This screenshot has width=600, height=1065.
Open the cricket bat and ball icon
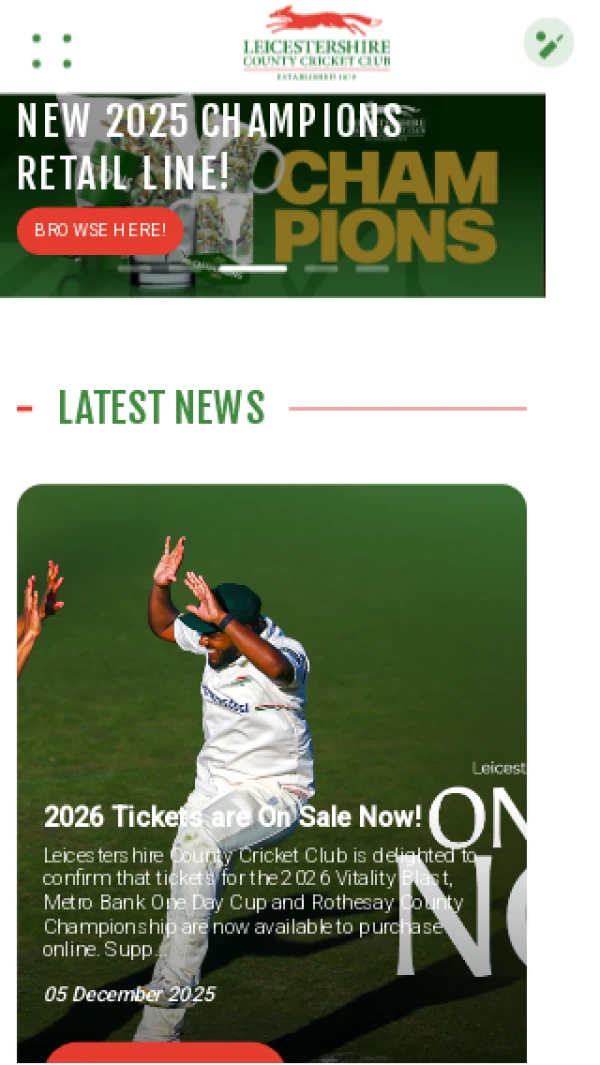point(549,44)
